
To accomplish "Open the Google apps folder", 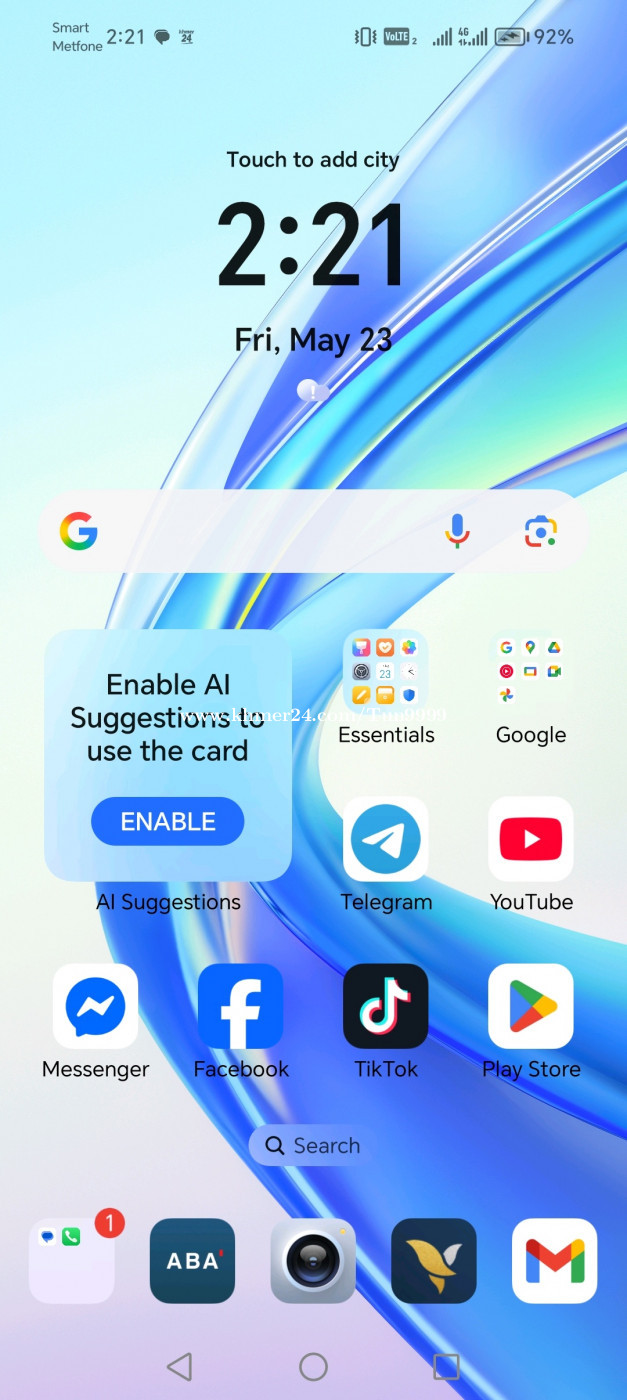I will coord(531,671).
